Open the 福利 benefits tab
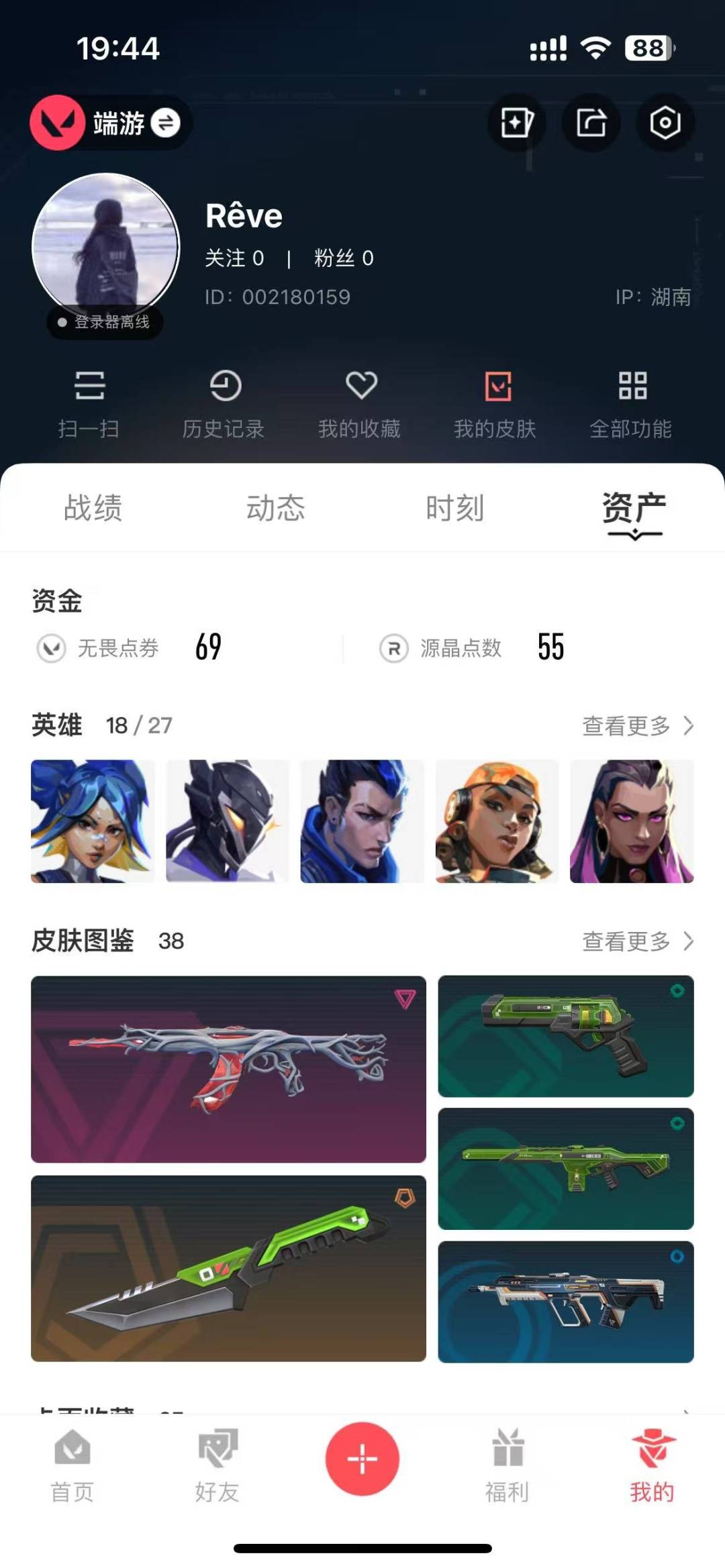The width and height of the screenshot is (725, 1568). (507, 1466)
